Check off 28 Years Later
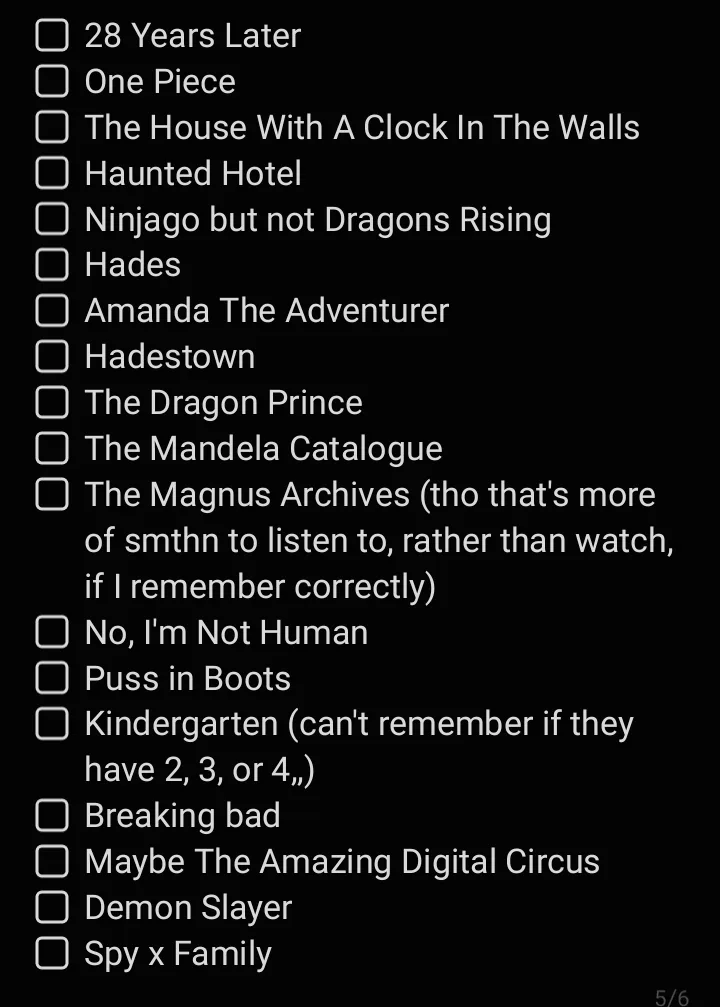 52,36
